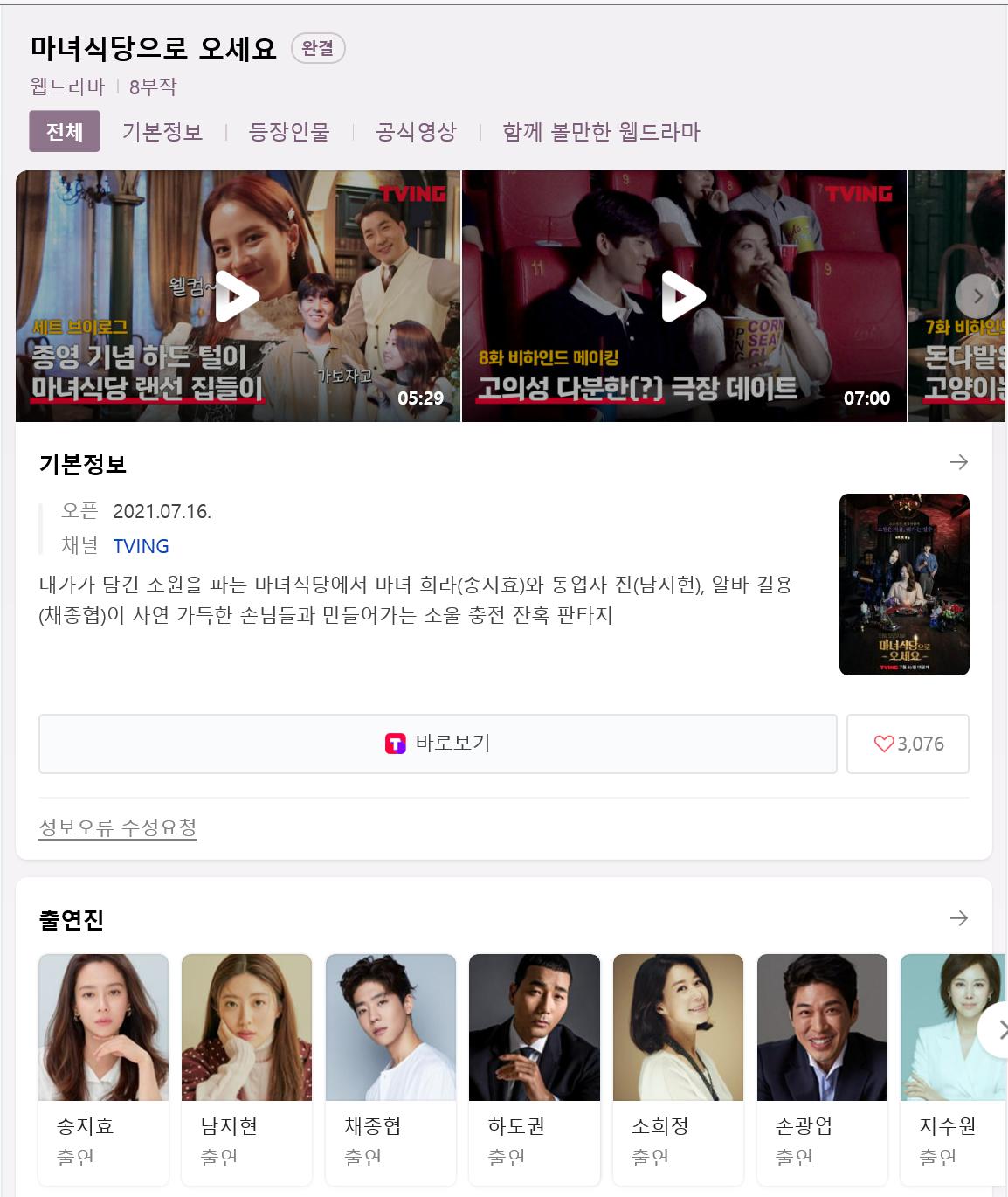
Task: Open full 출연진 list arrow
Action: pos(958,918)
